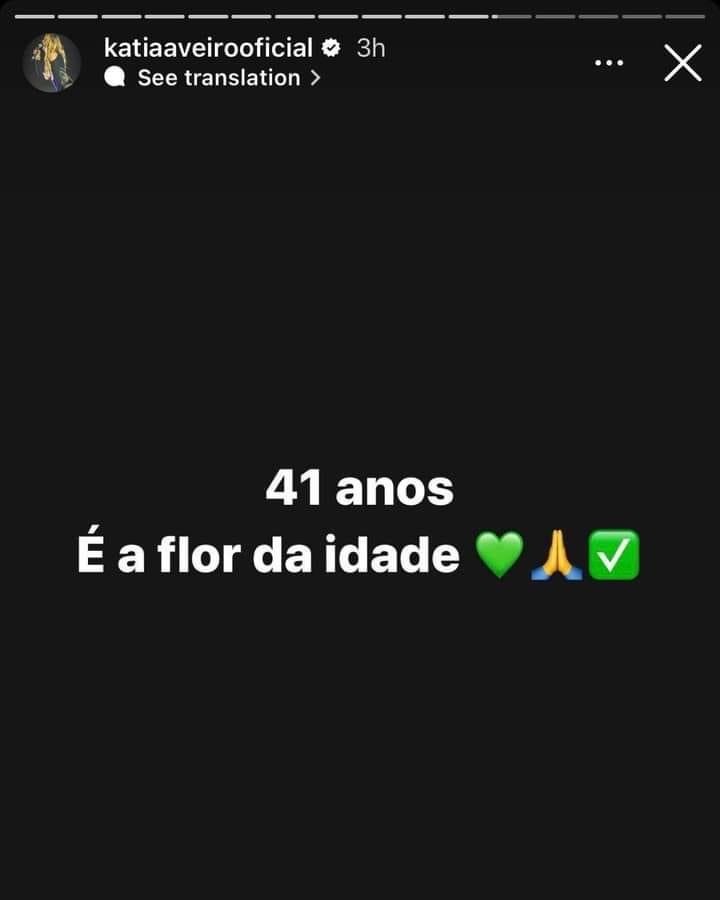Open katiaaveirooficial's profile picture
Screen dimensions: 720x900
point(52,62)
